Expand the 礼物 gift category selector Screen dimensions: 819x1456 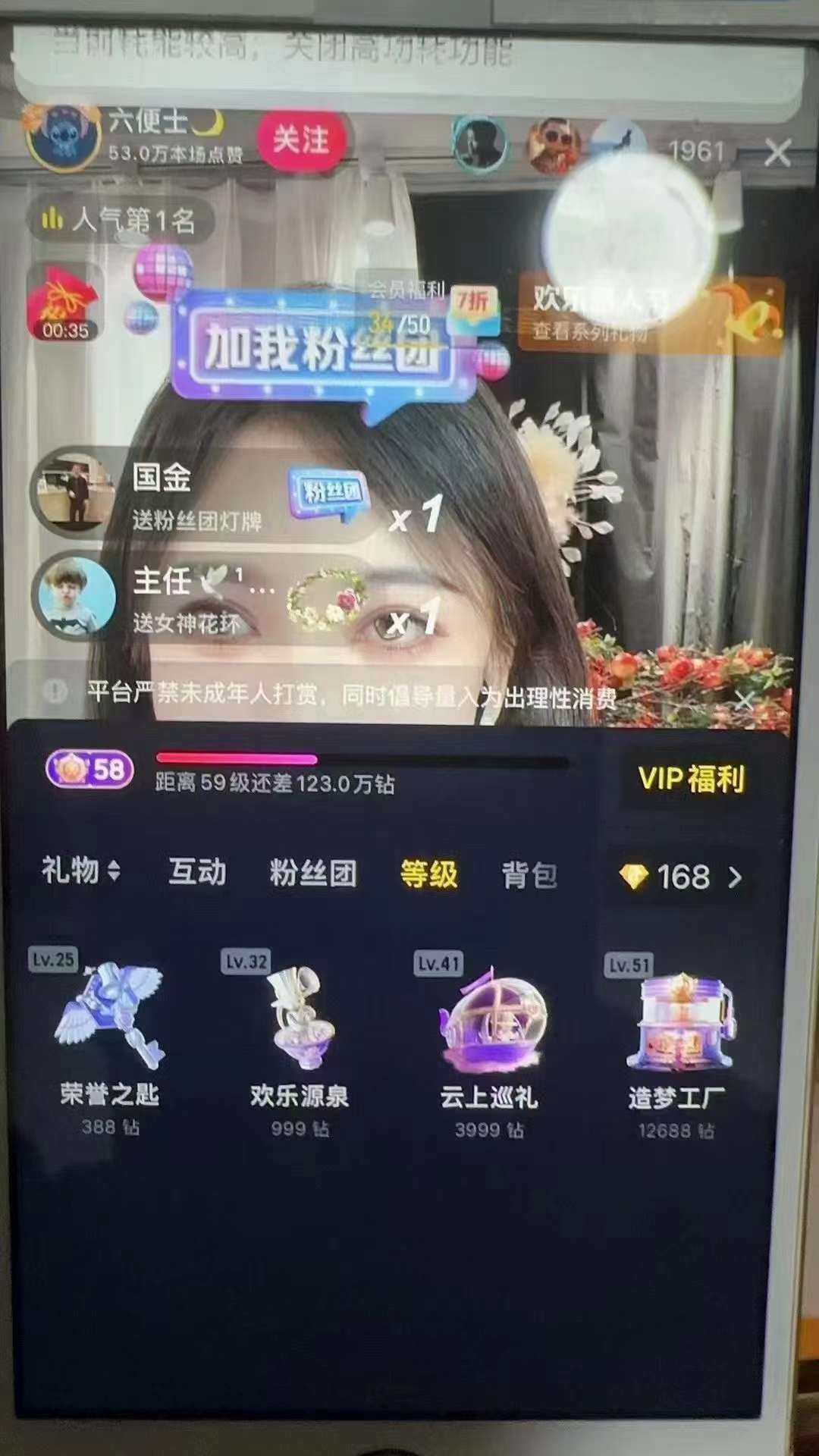point(80,871)
